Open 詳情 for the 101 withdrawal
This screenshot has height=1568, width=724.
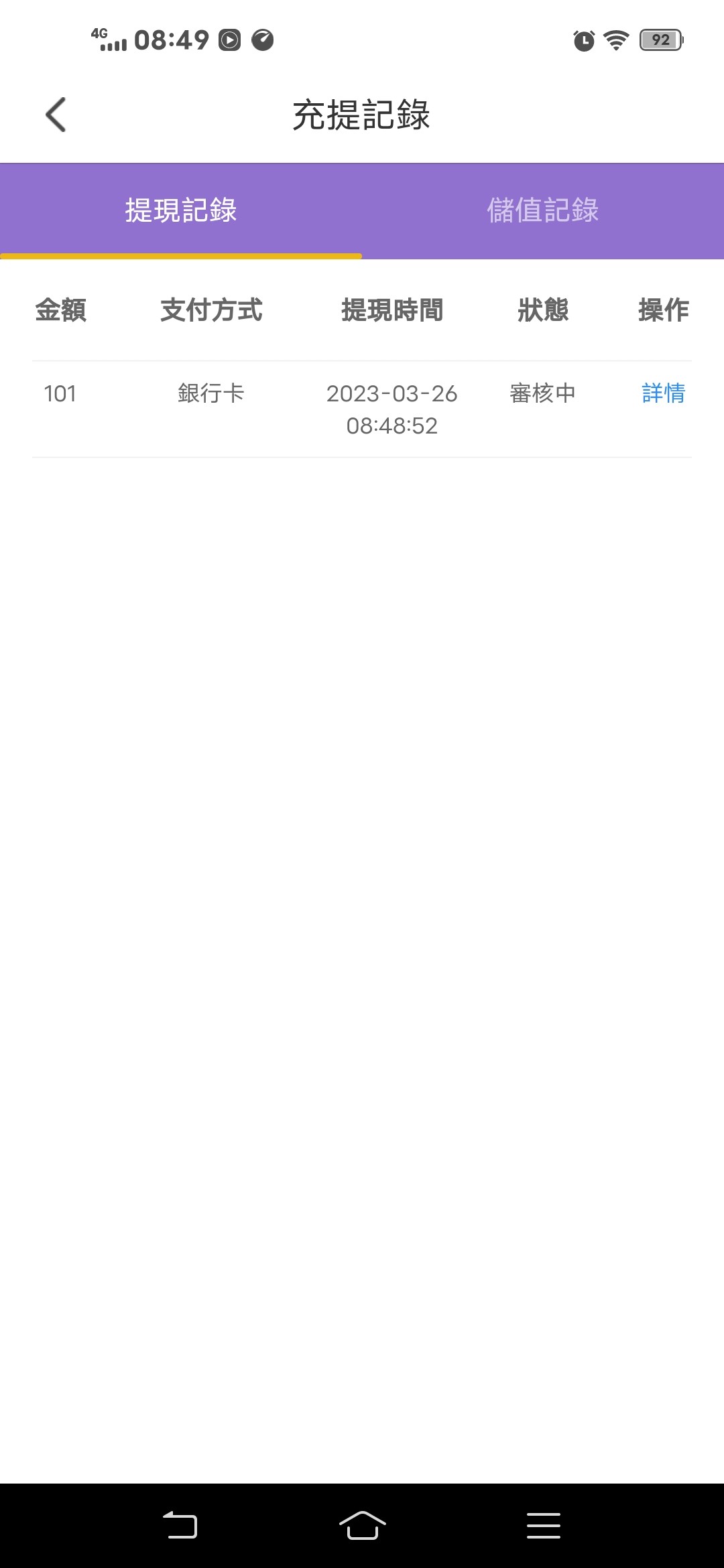pyautogui.click(x=663, y=393)
